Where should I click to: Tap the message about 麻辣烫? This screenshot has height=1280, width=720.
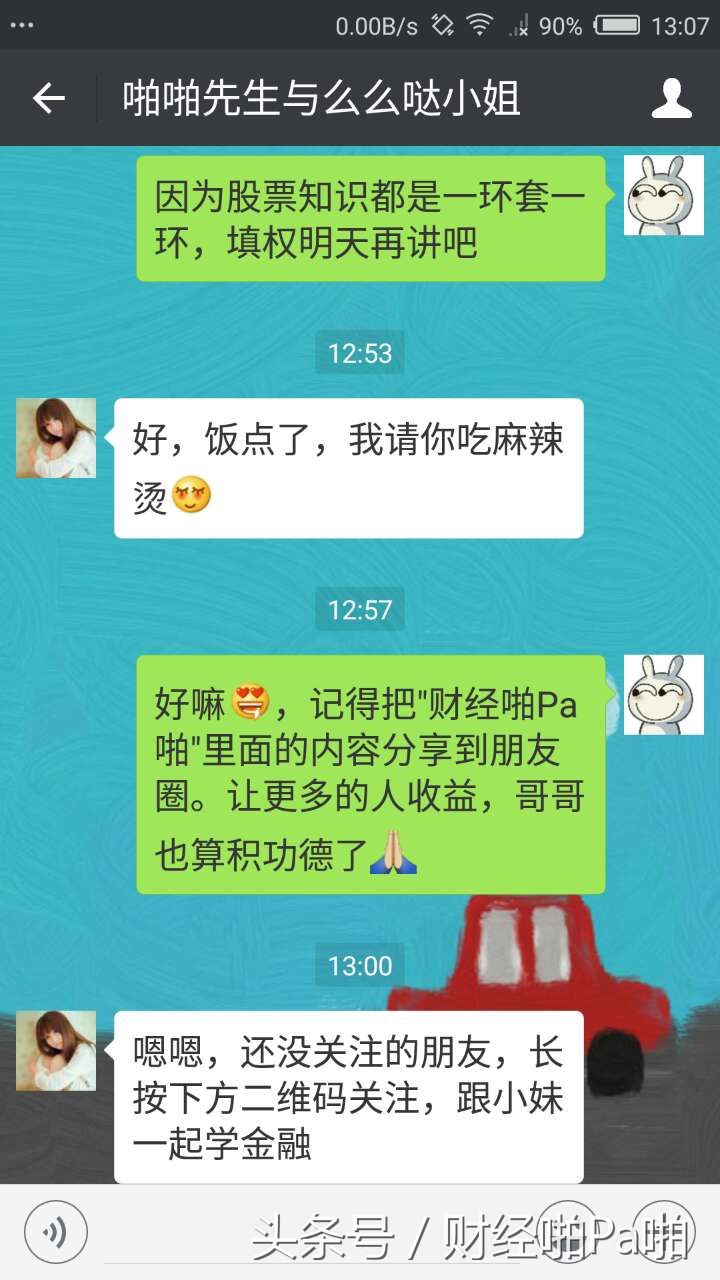point(350,465)
